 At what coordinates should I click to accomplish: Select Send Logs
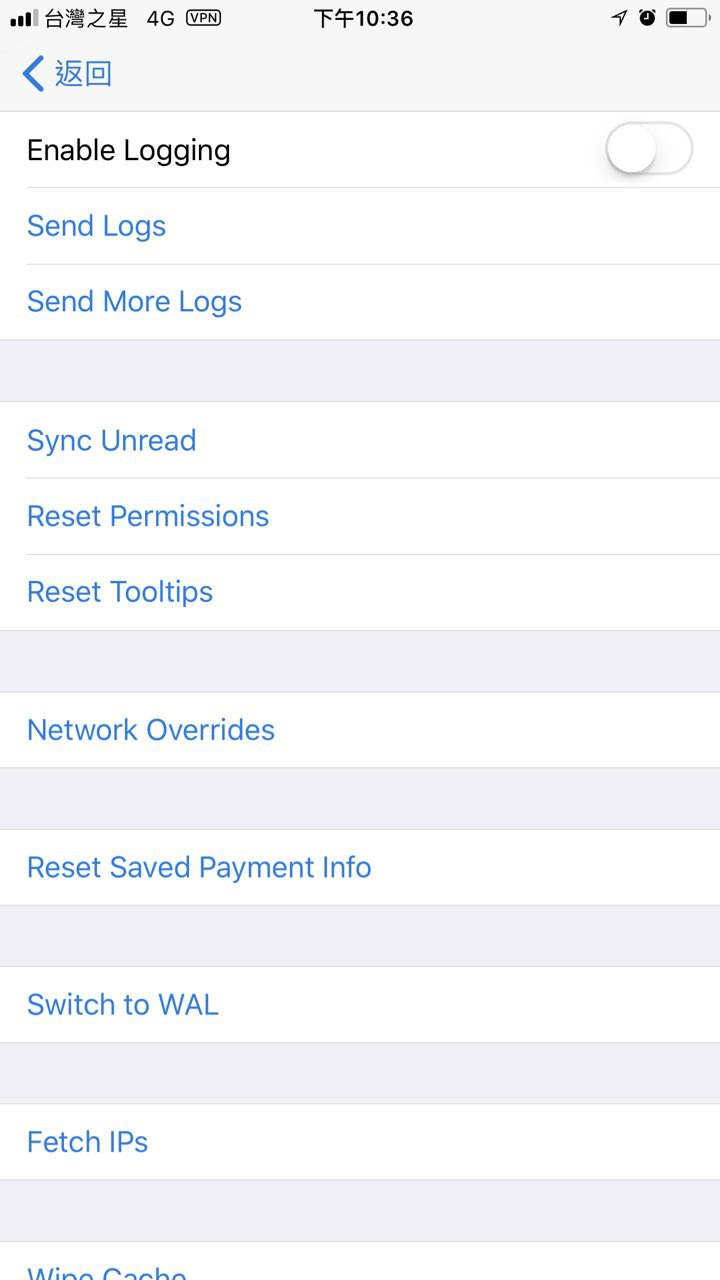tap(97, 226)
